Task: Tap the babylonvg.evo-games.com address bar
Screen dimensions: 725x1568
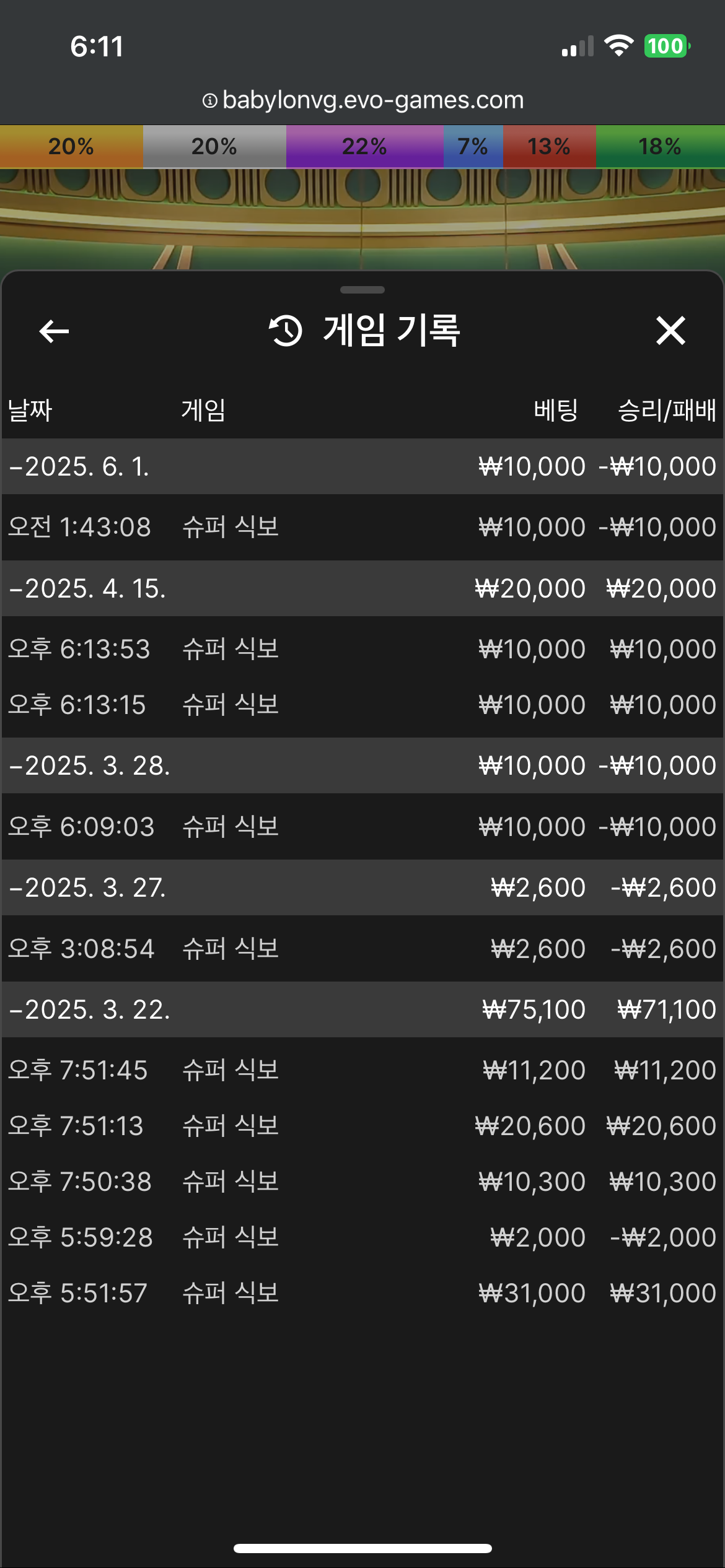Action: tap(363, 100)
